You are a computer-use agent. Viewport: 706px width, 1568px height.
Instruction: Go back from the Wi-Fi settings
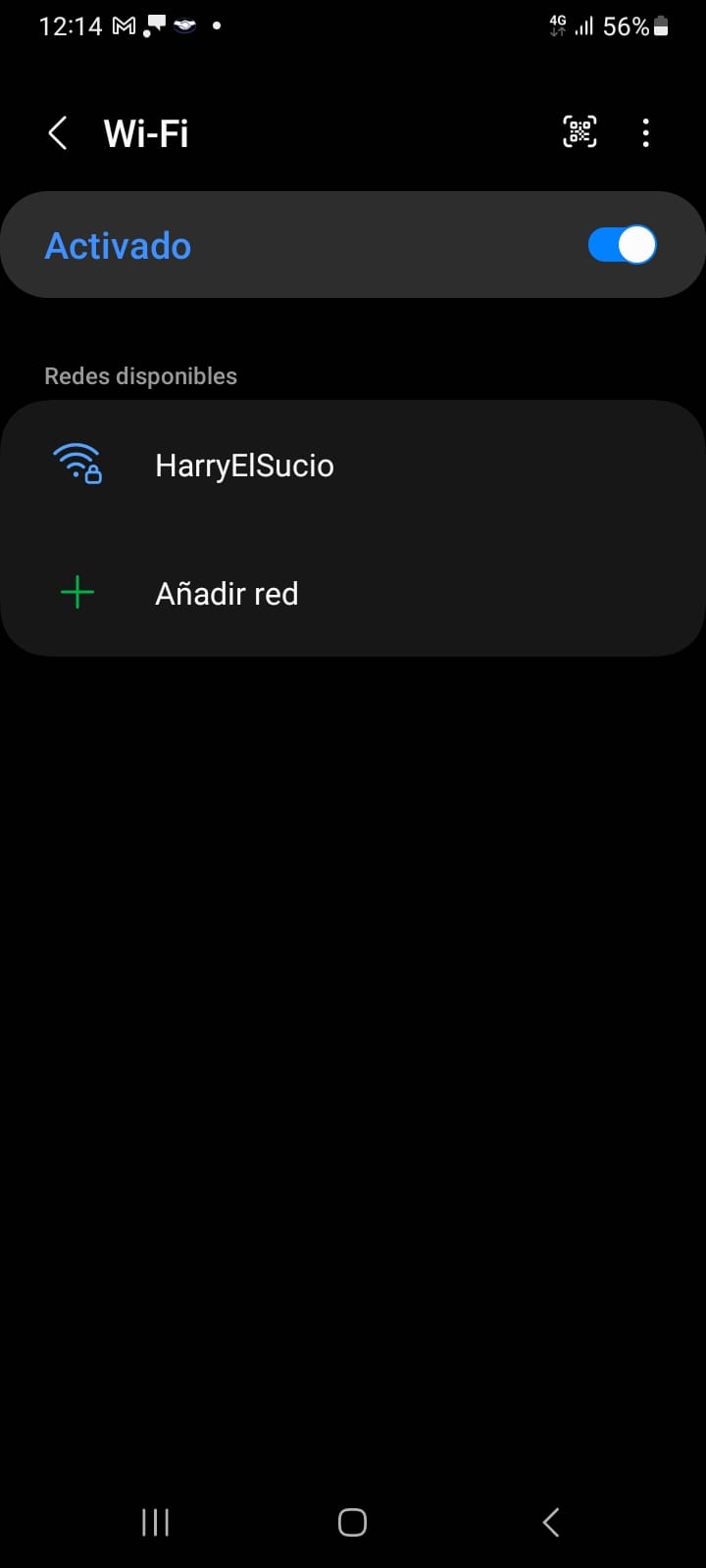tap(58, 133)
